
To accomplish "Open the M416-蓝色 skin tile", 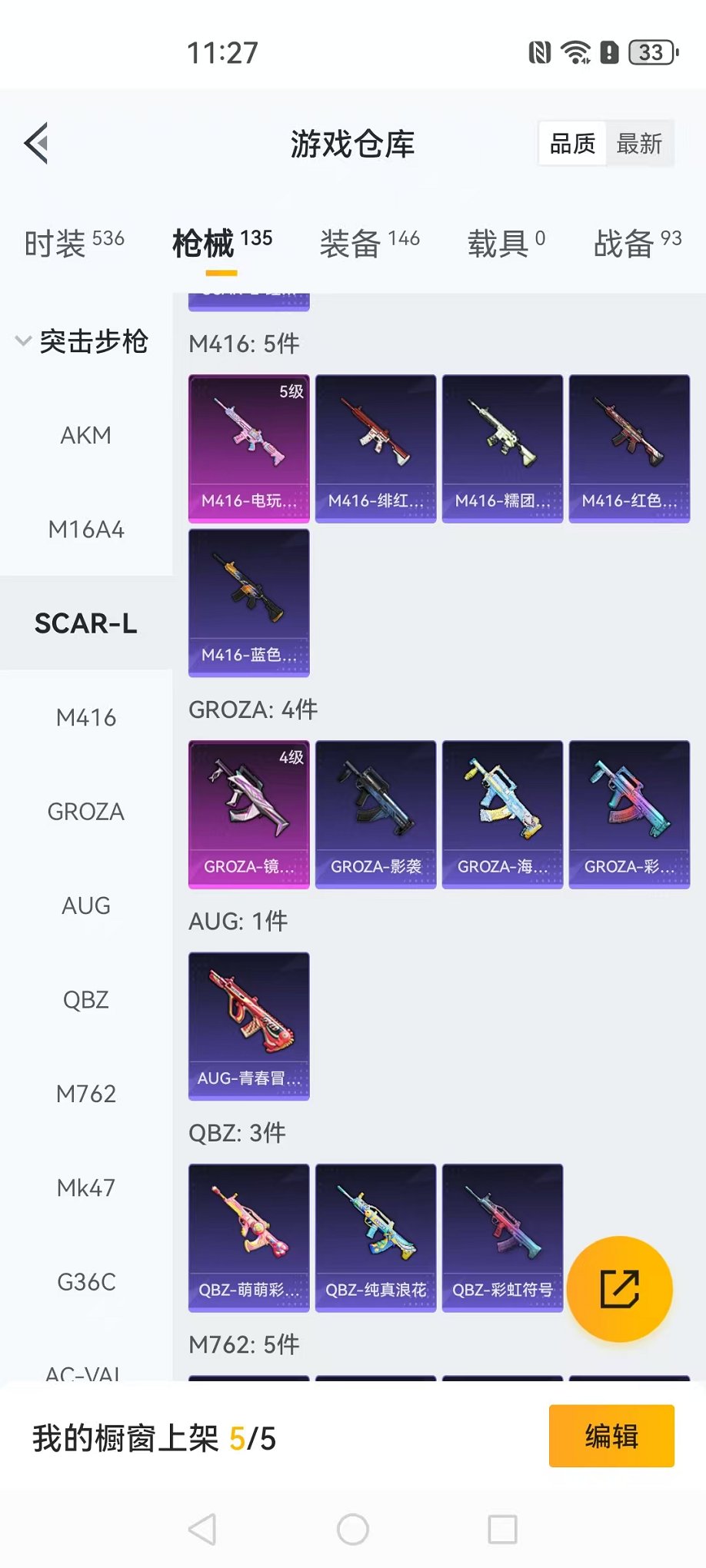I will click(249, 602).
